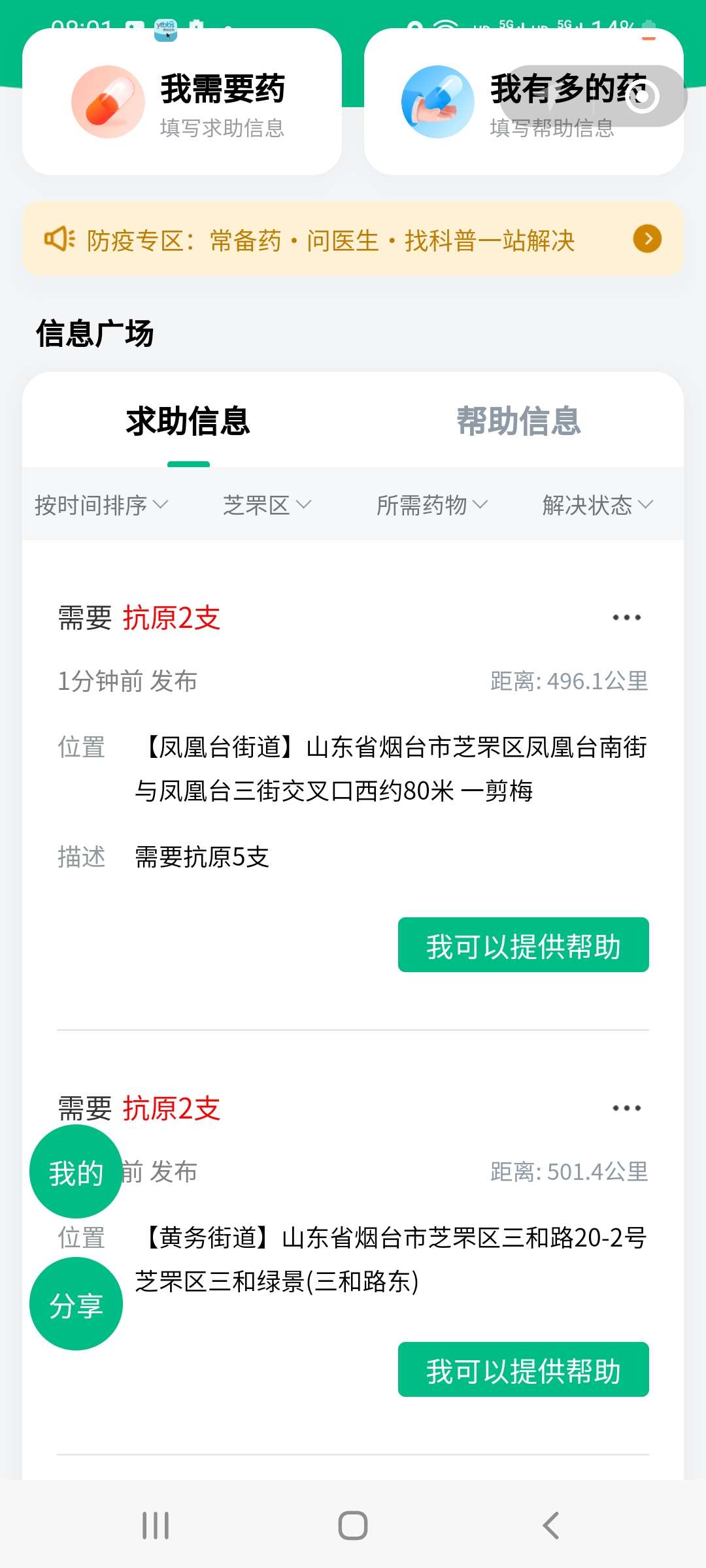
Task: Tap the 分享 floating share button
Action: tap(76, 1305)
